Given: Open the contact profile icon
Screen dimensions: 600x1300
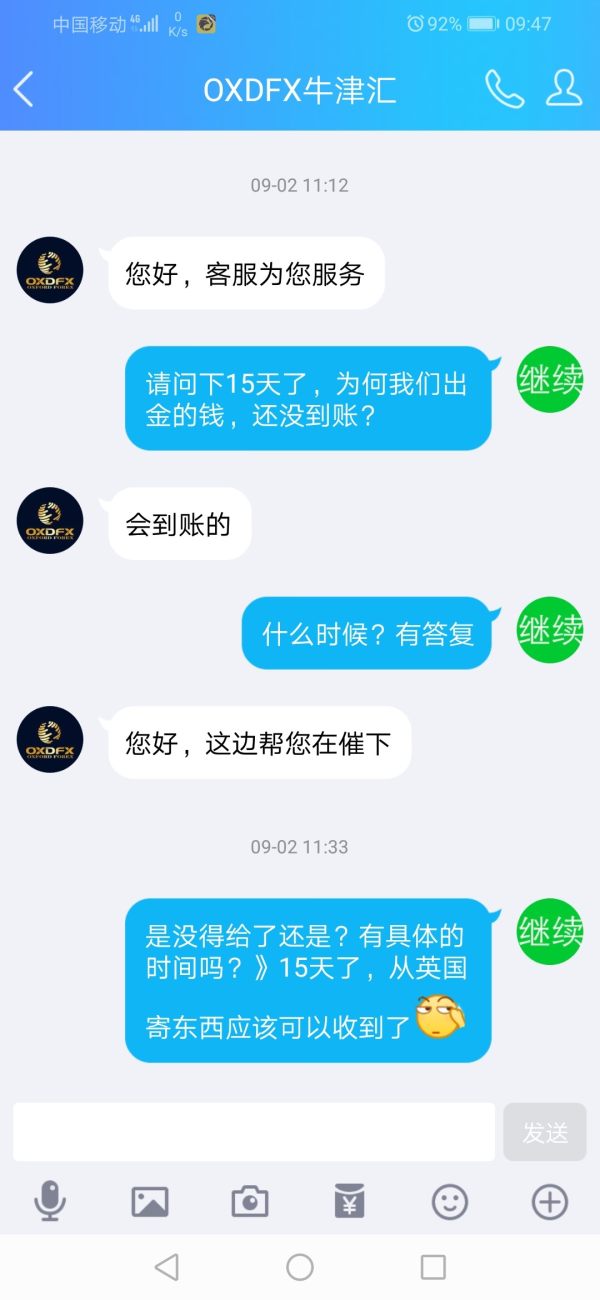Looking at the screenshot, I should click(x=564, y=89).
